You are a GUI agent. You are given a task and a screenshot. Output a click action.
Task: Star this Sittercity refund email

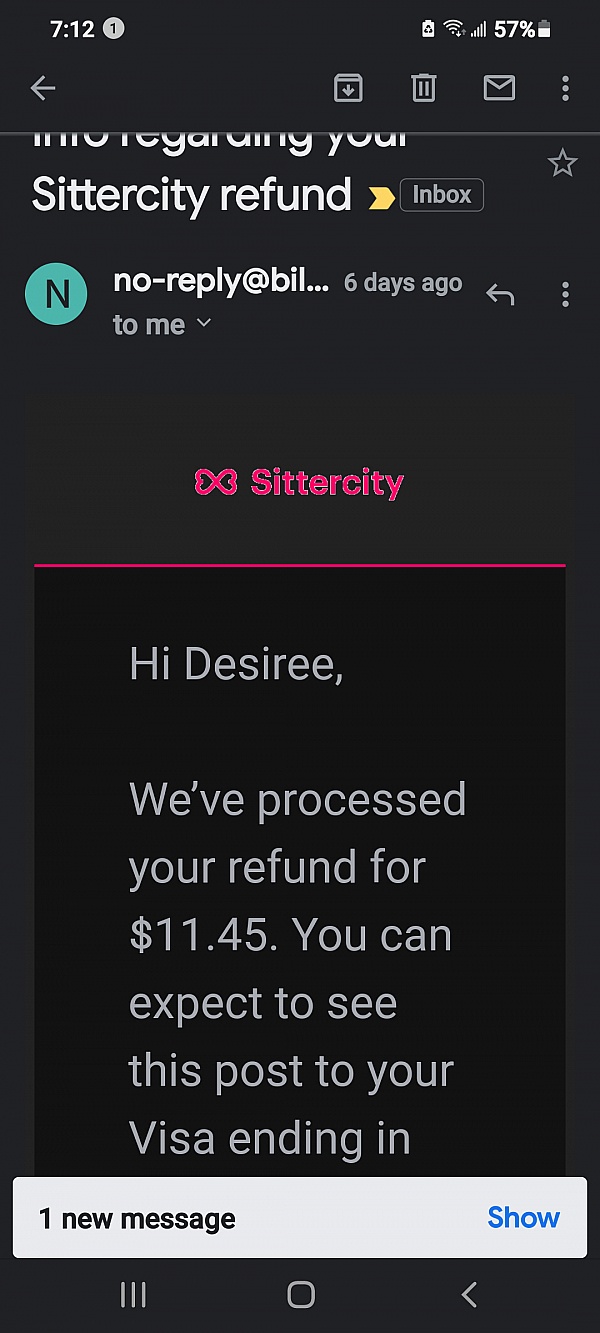[563, 163]
